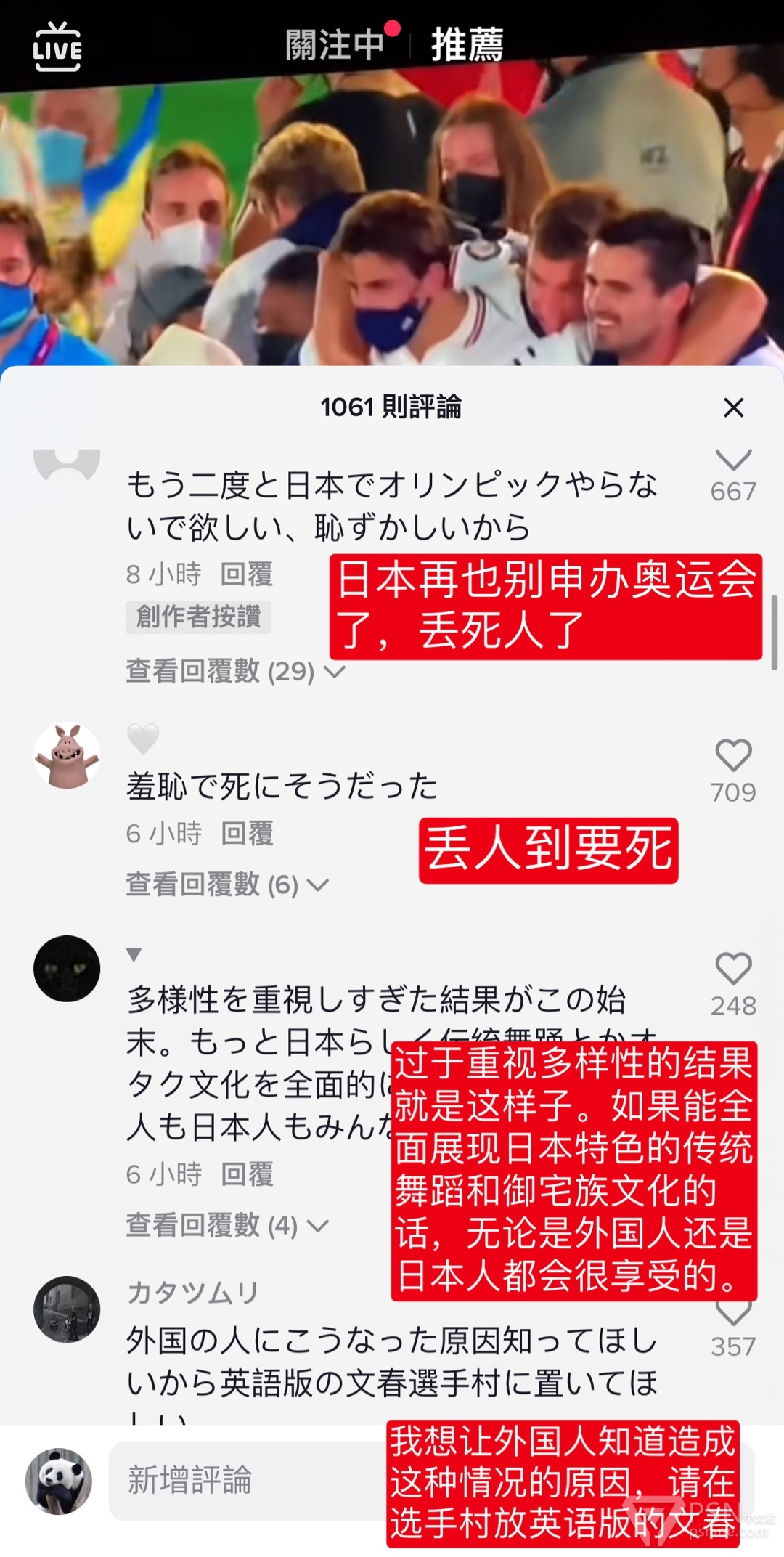Switch to the 推薦 tab

coord(467,45)
